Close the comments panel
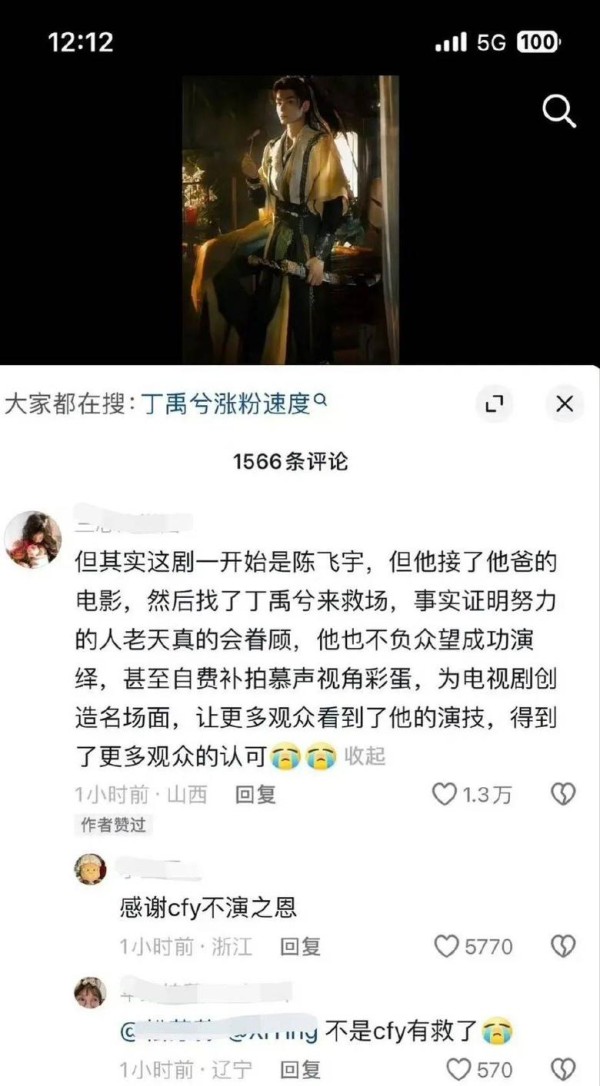The width and height of the screenshot is (600, 1086). click(565, 404)
